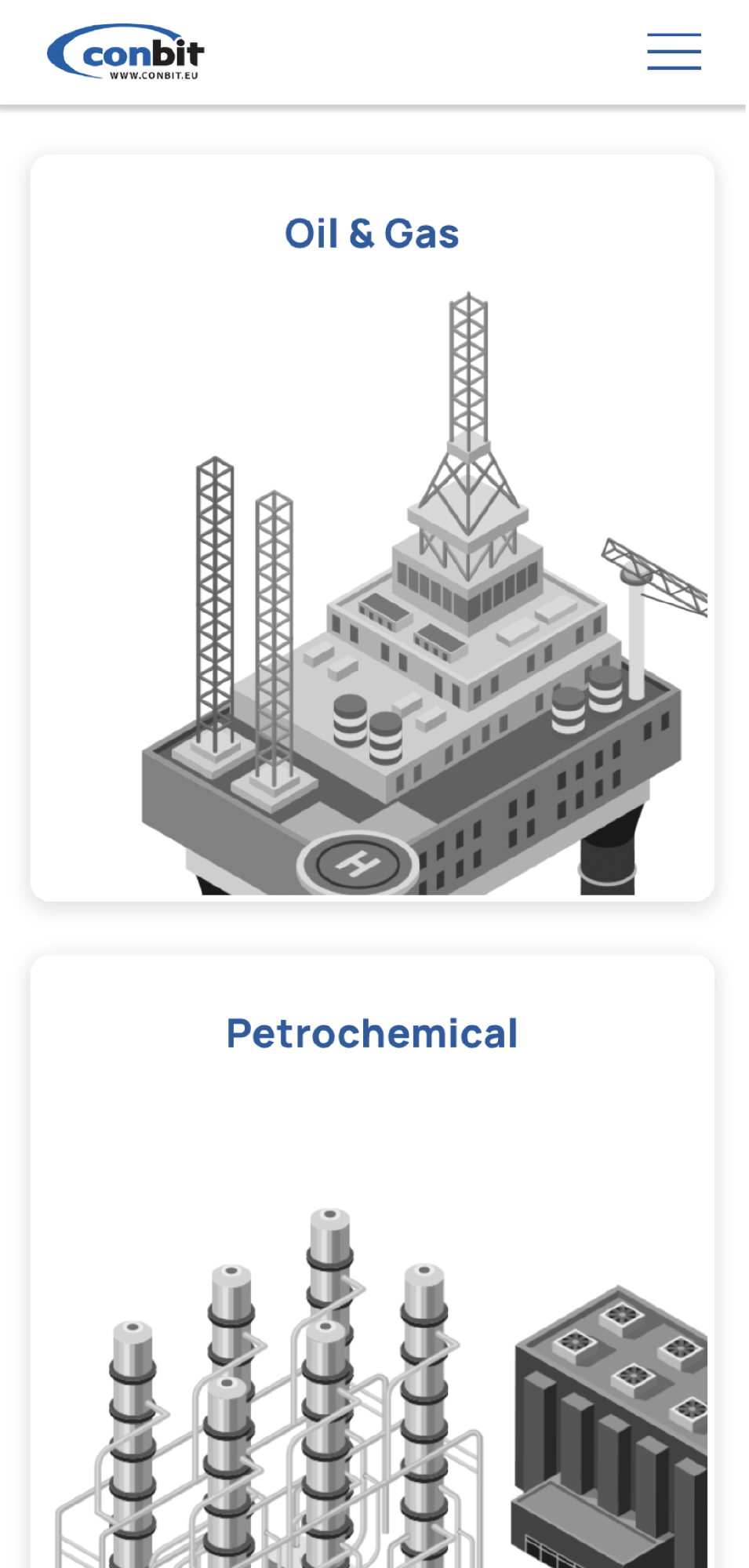The height and width of the screenshot is (1568, 749).
Task: Open the hamburger menu
Action: (674, 52)
